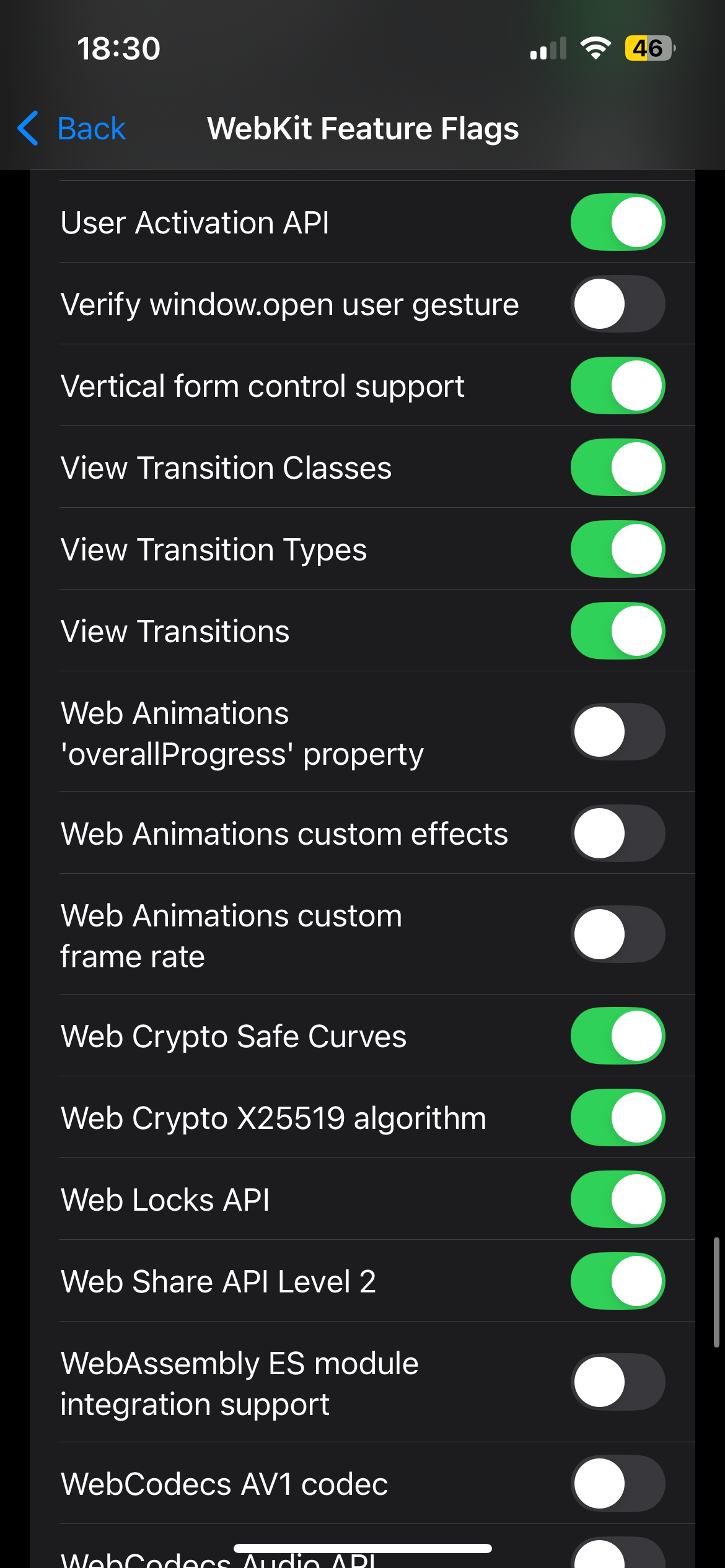This screenshot has height=1568, width=725.
Task: Enable Verify window.open user gesture
Action: [617, 304]
